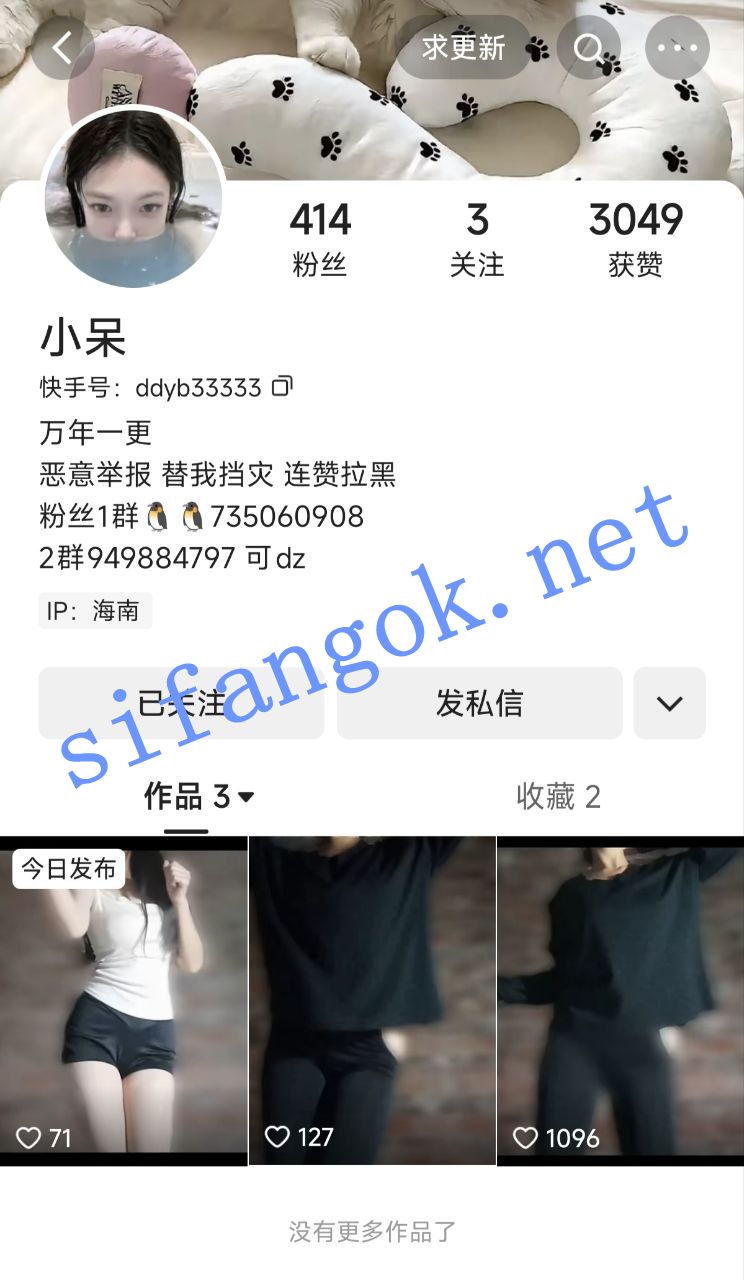744x1280 pixels.
Task: View the profile avatar photo
Action: point(133,197)
